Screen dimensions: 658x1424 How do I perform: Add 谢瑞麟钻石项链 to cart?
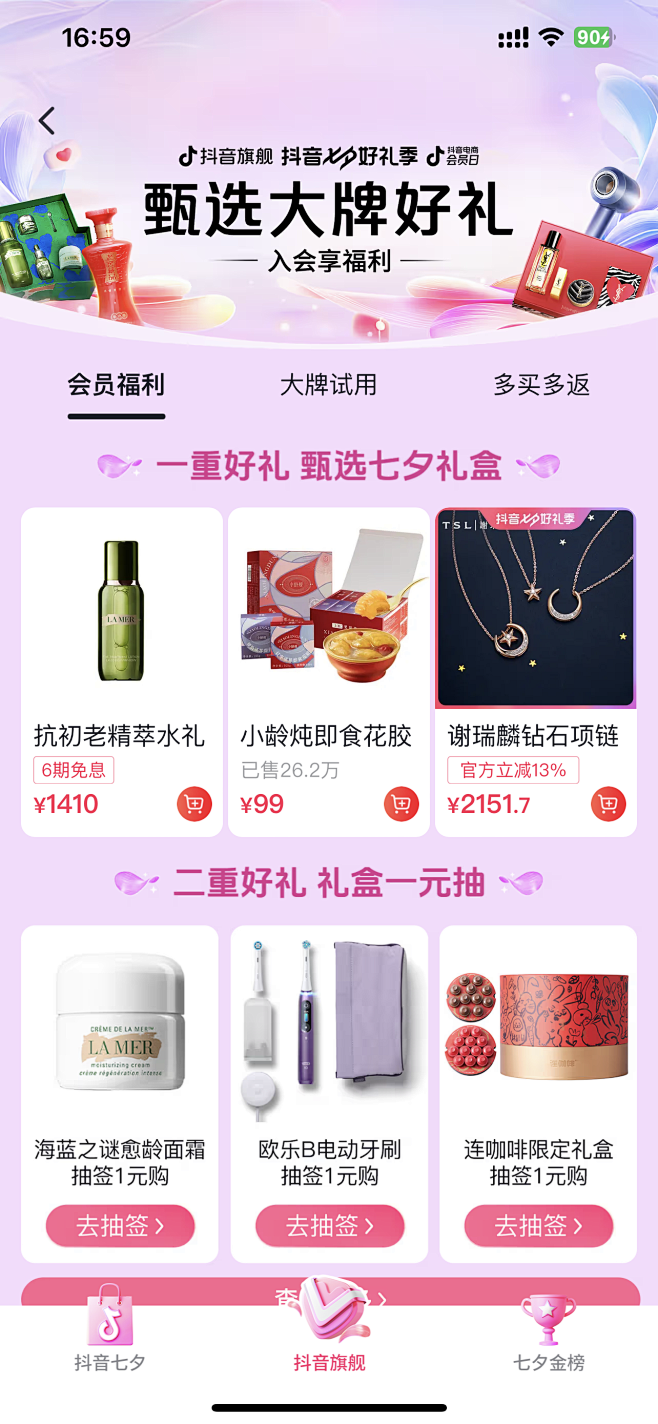click(x=608, y=803)
